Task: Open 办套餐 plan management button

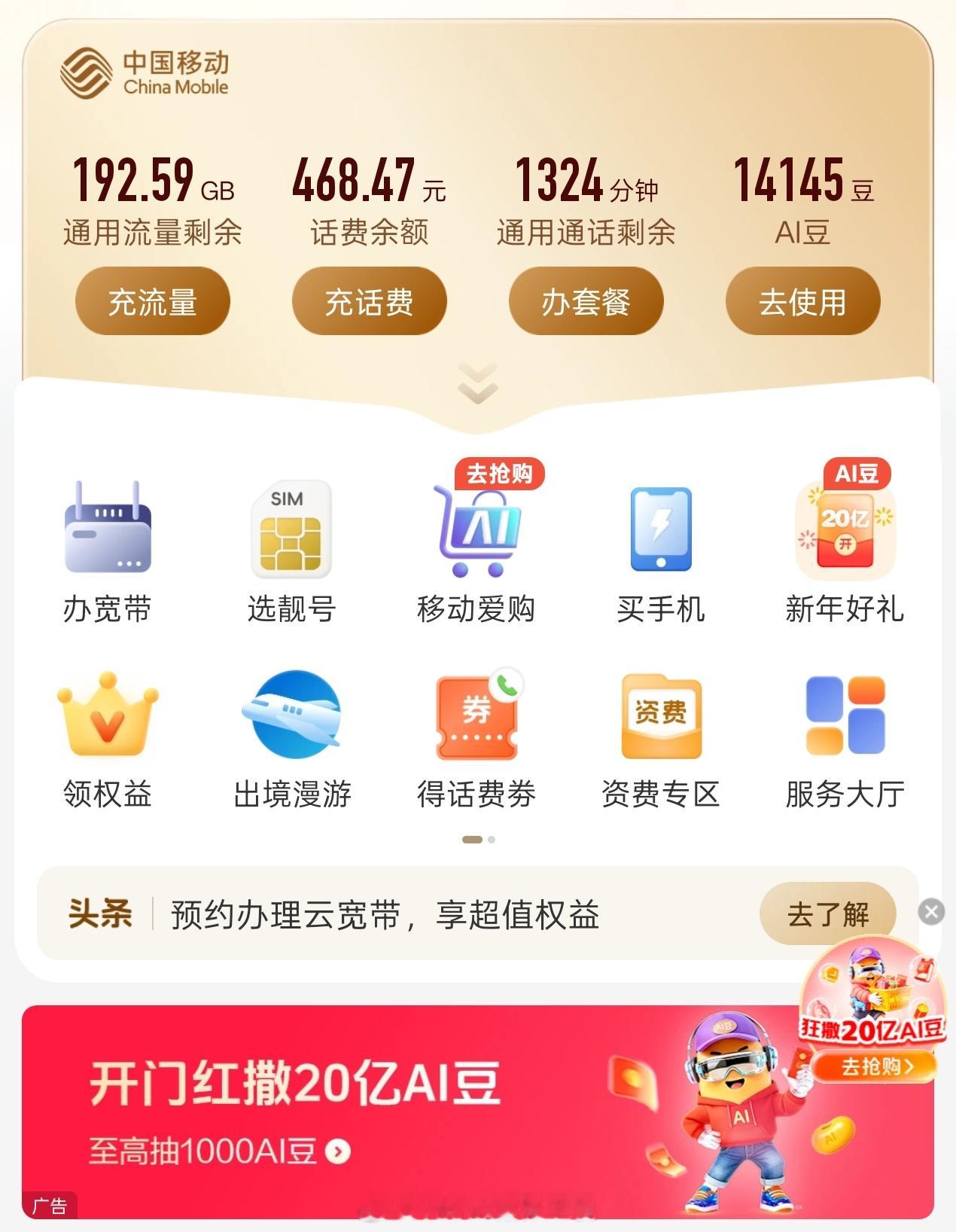Action: (x=586, y=300)
